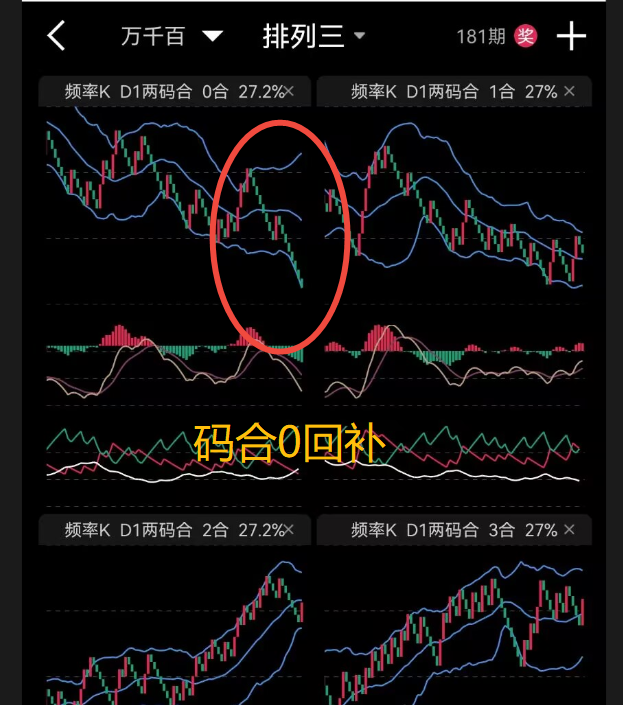623x705 pixels.
Task: Open the 万千百 position dropdown
Action: coord(171,37)
